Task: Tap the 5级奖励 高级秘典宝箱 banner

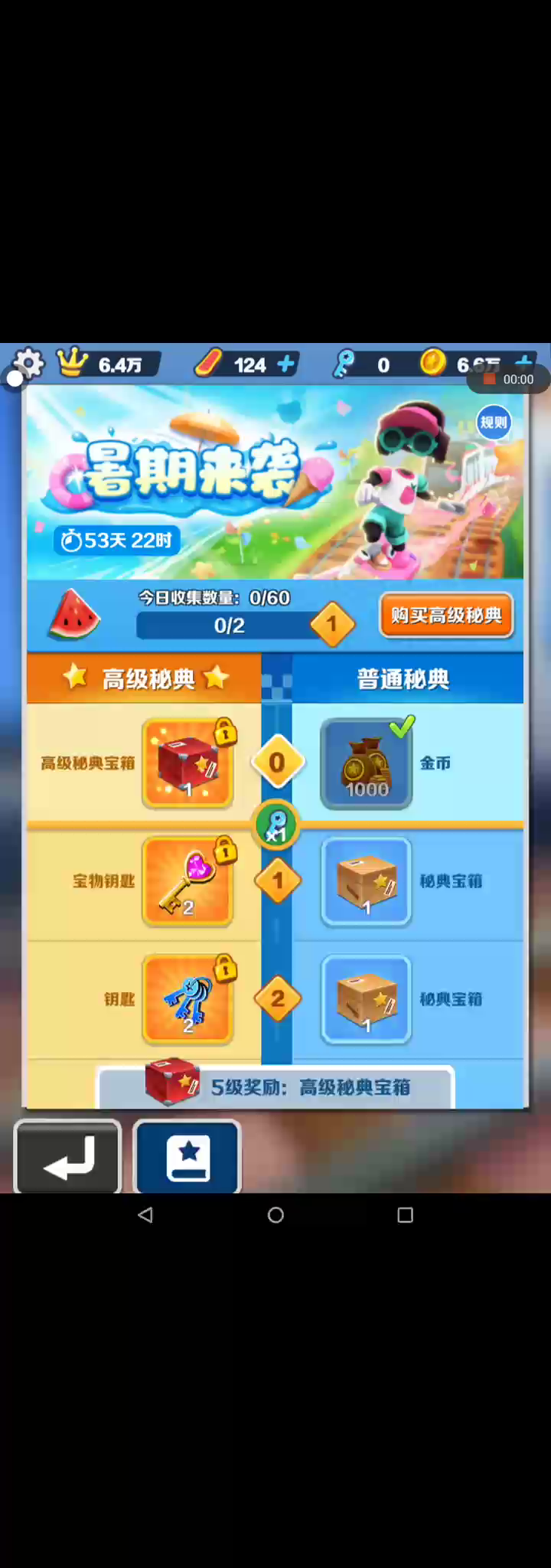Action: (275, 1086)
